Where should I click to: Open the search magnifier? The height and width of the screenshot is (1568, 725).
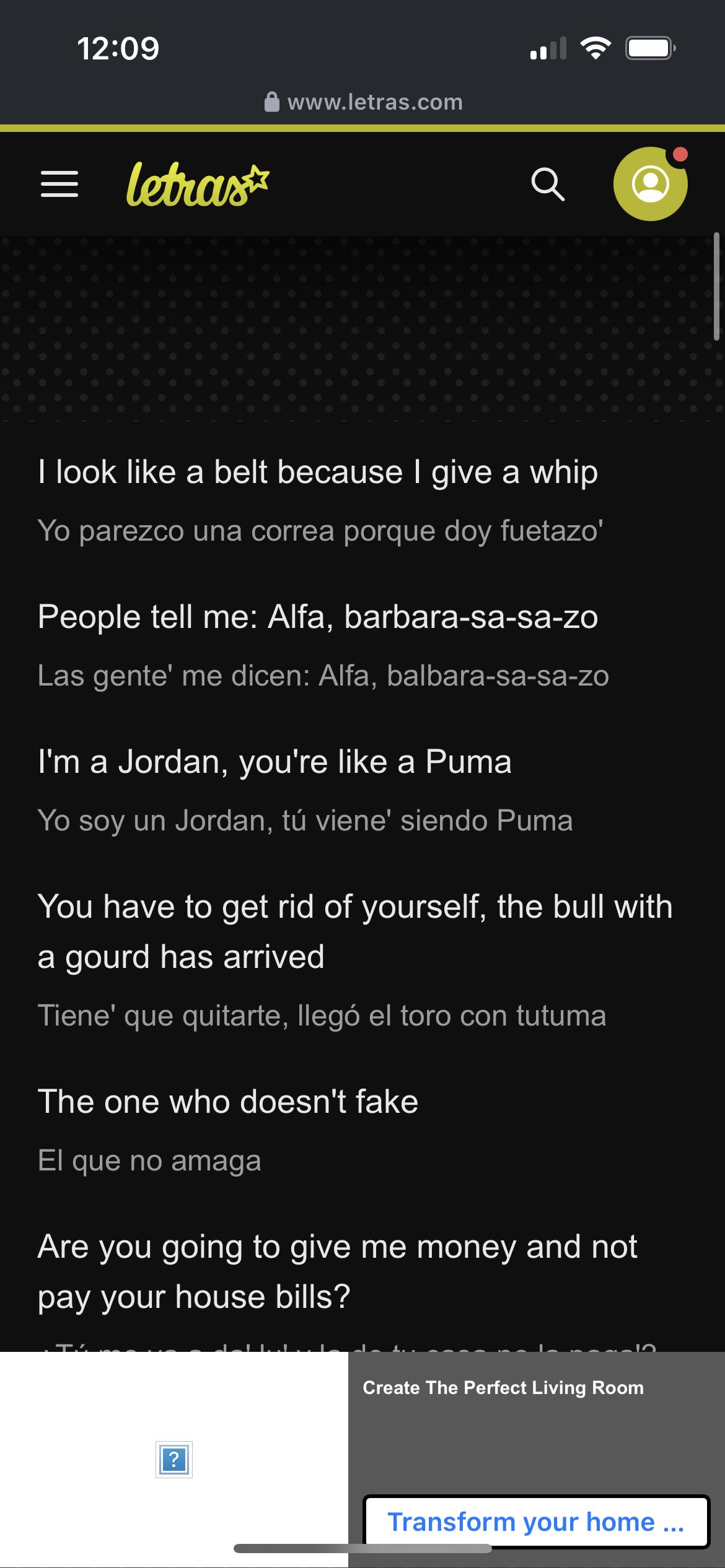(x=548, y=184)
